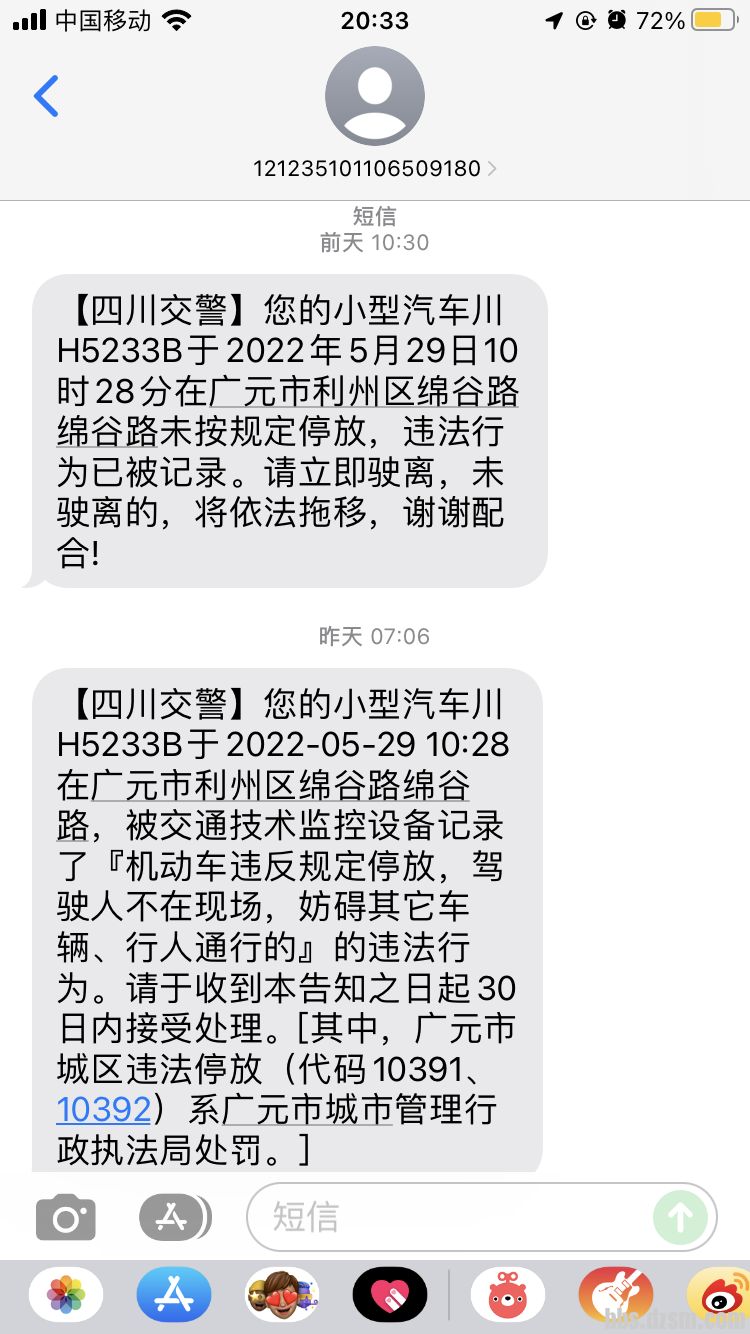The height and width of the screenshot is (1334, 750).
Task: Open Digital Touch heart icon
Action: coord(390,1295)
